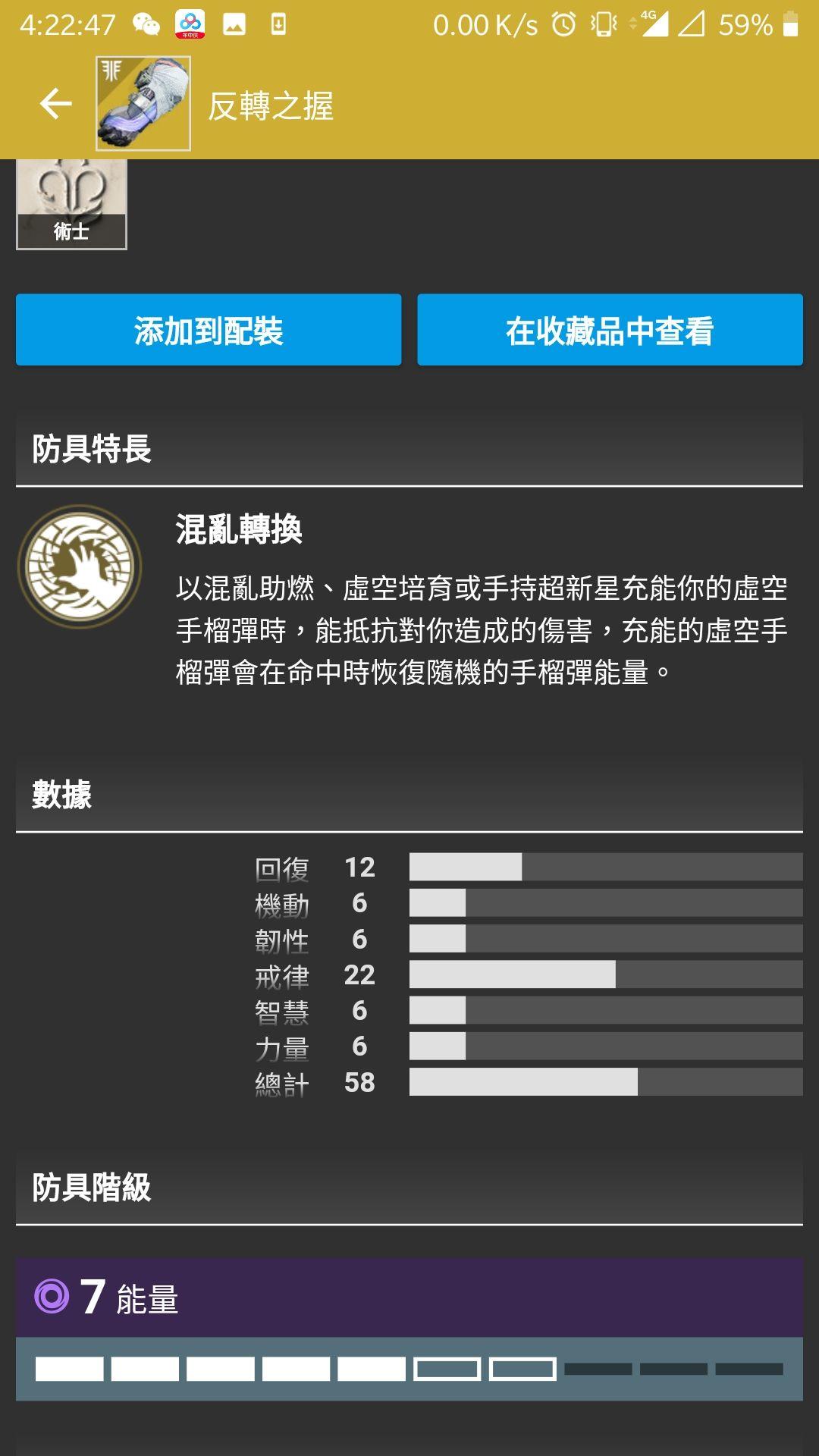This screenshot has width=819, height=1456.
Task: Tap the 添加到配裝 button
Action: click(209, 331)
